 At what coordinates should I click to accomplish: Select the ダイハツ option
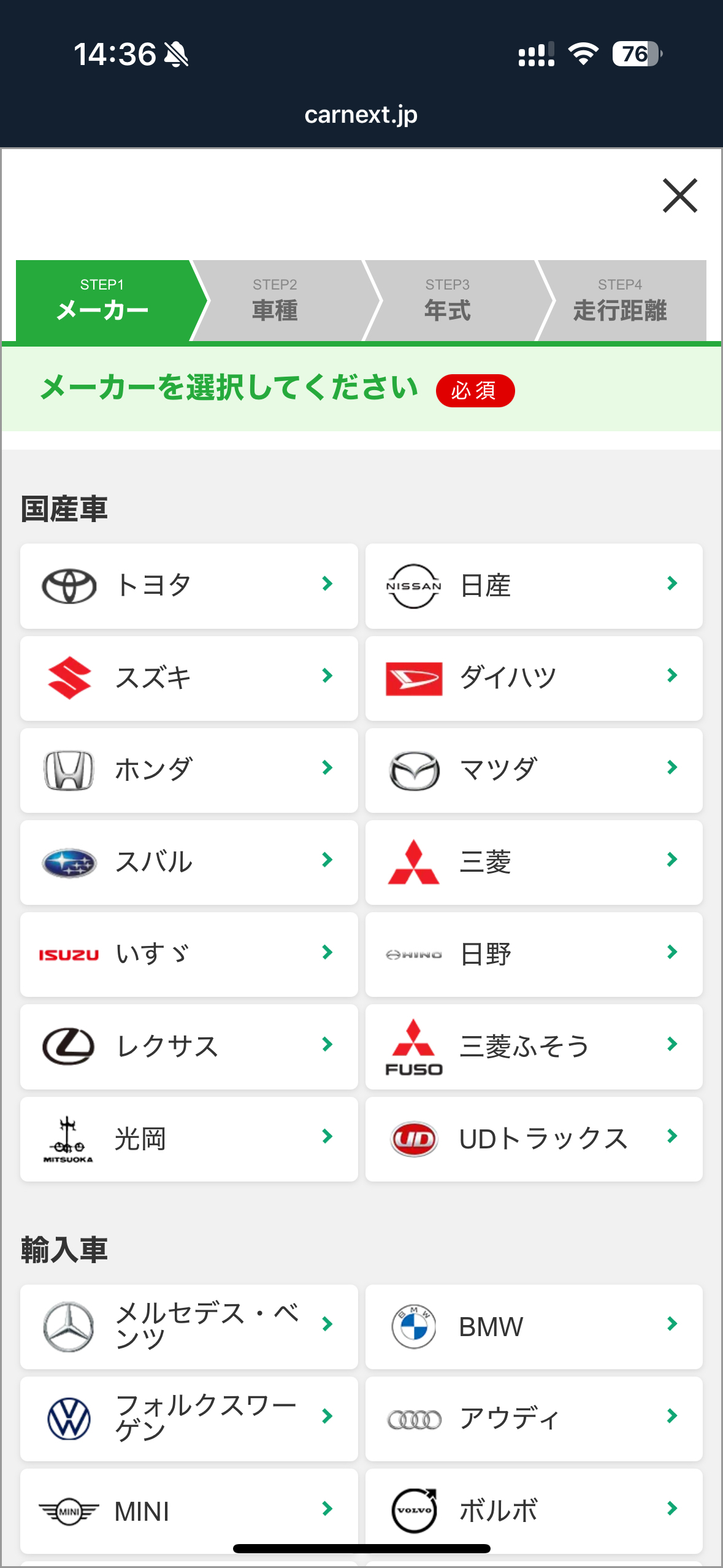534,678
